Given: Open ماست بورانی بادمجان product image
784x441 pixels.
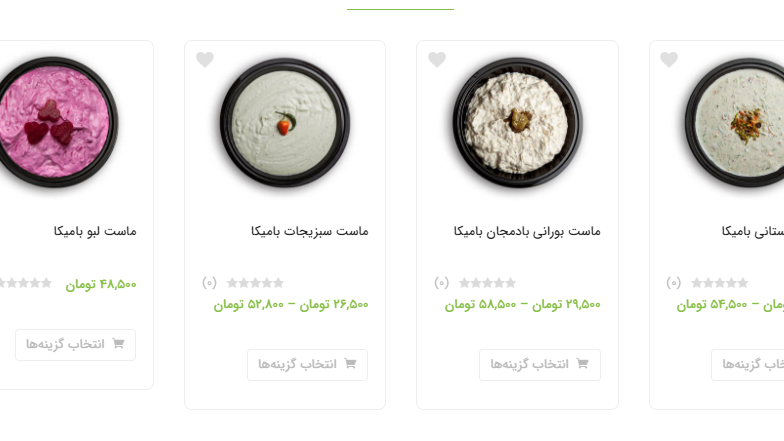Looking at the screenshot, I should tap(517, 122).
